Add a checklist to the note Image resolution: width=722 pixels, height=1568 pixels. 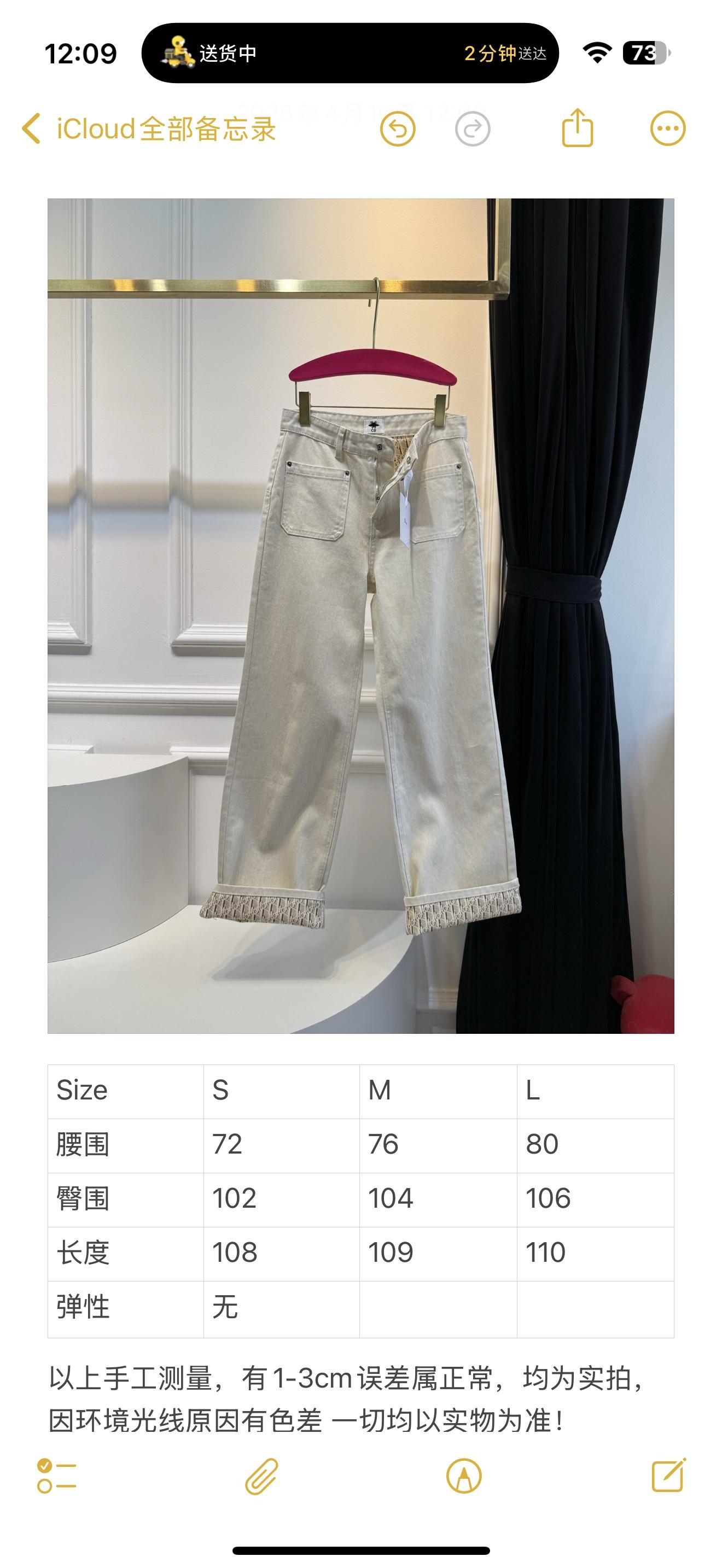click(x=57, y=1476)
